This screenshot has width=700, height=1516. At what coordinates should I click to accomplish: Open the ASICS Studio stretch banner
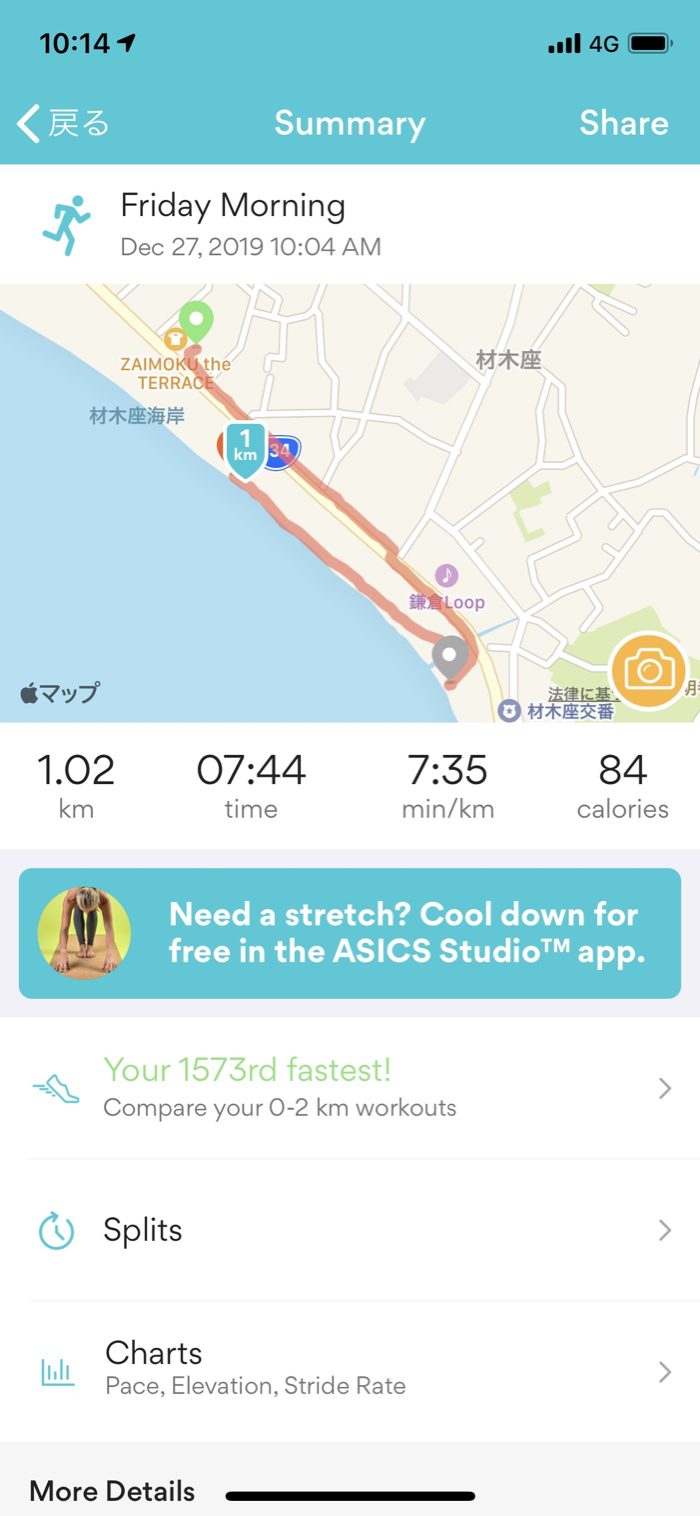[350, 933]
